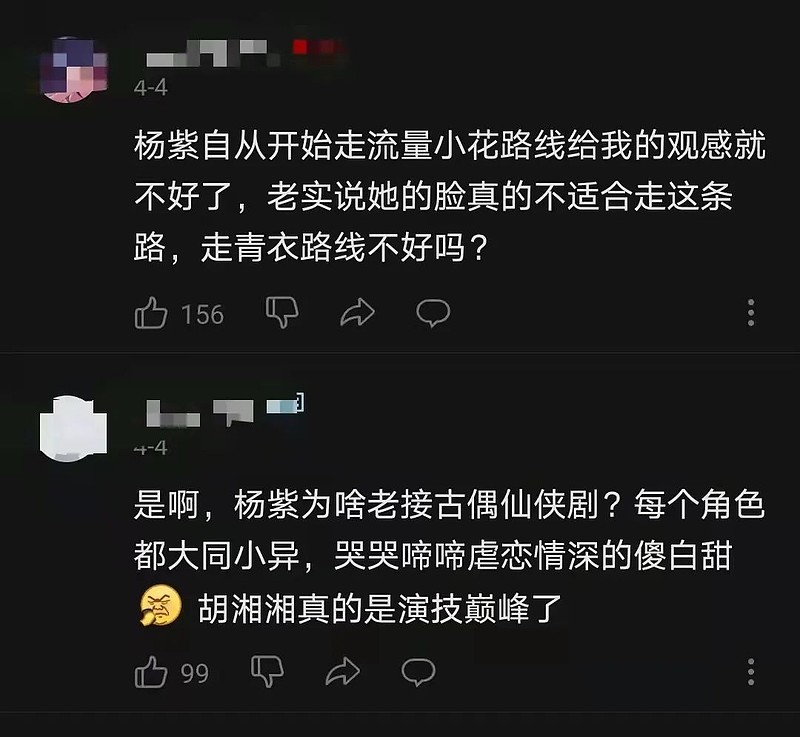This screenshot has height=737, width=800.
Task: Dislike the comment about 流量小花路线
Action: point(282,313)
